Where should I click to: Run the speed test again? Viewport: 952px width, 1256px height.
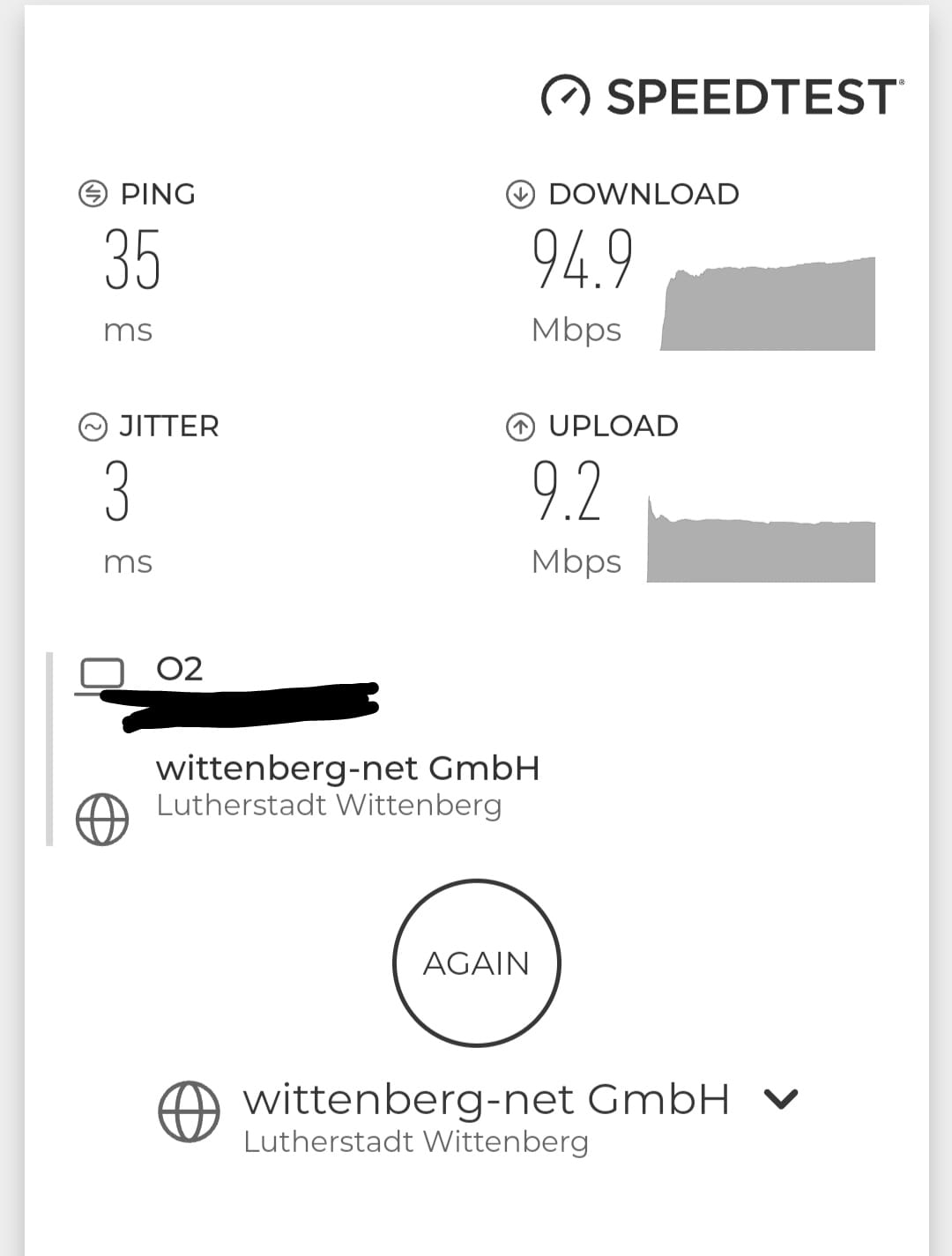point(476,962)
